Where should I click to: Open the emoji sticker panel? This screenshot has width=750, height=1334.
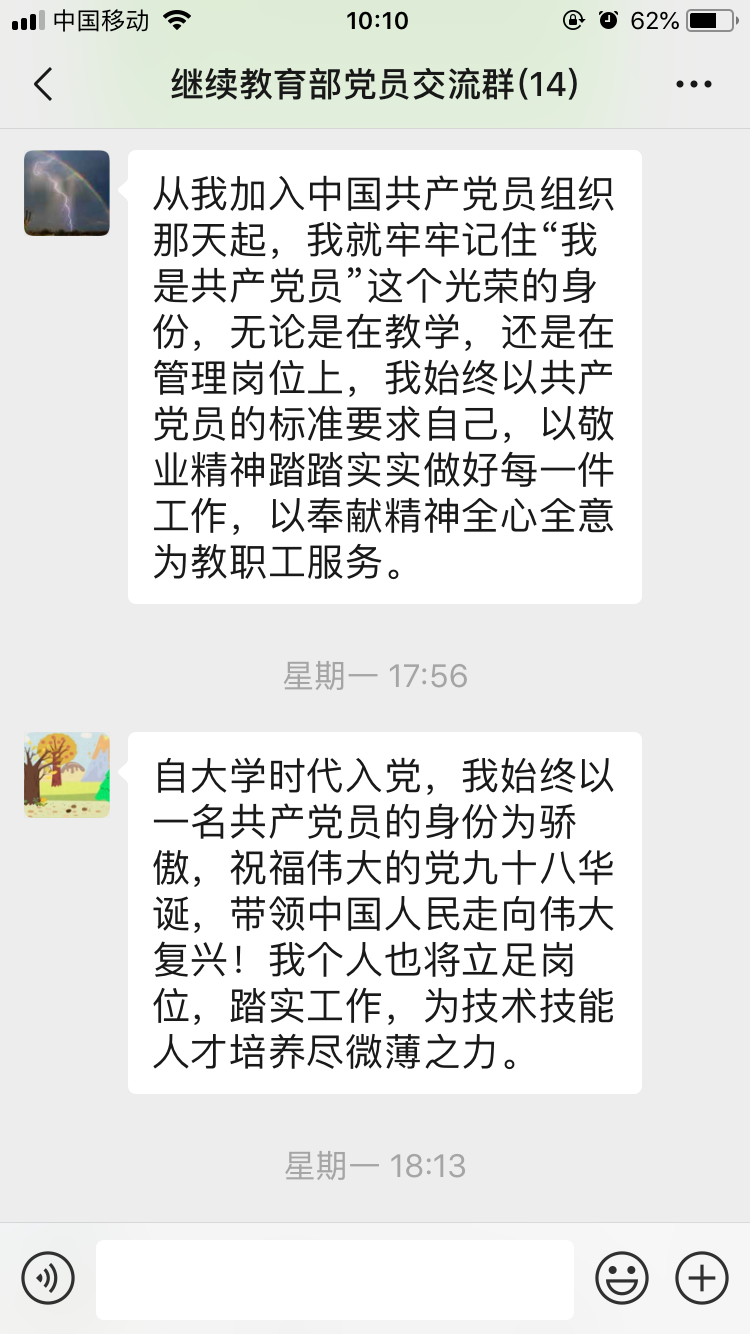click(x=622, y=1278)
